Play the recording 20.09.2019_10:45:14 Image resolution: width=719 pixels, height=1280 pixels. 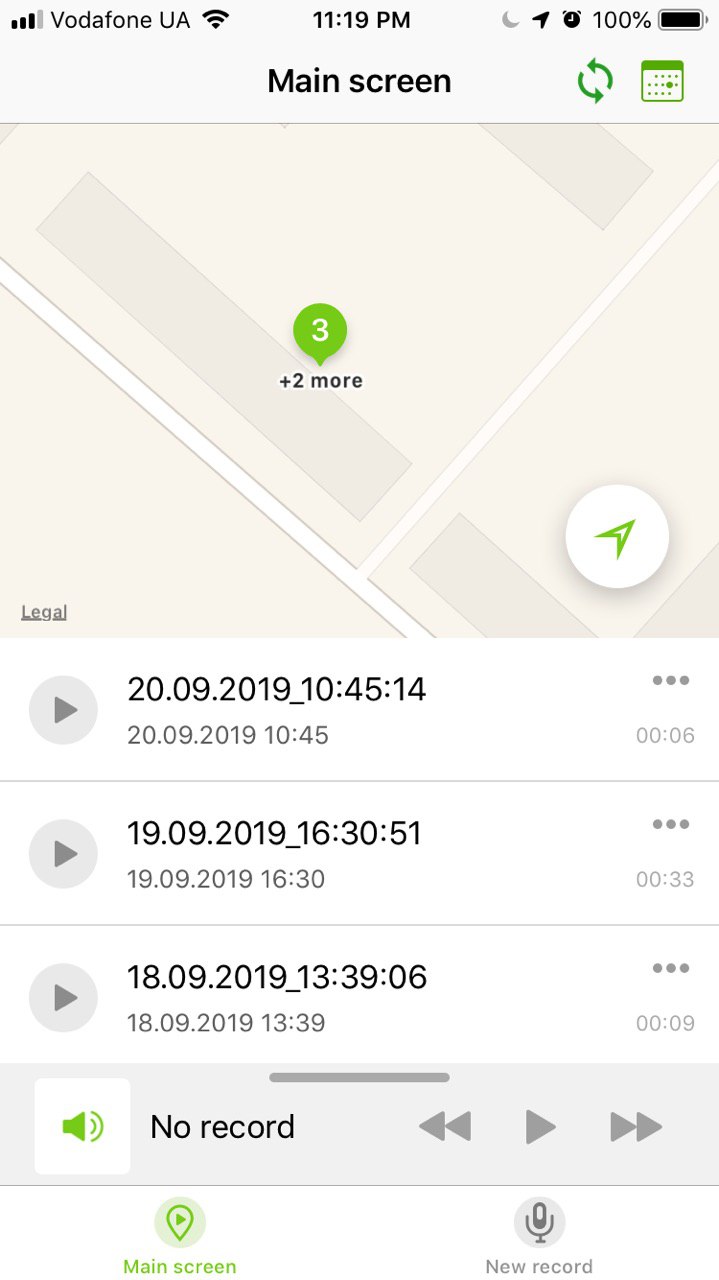(64, 710)
